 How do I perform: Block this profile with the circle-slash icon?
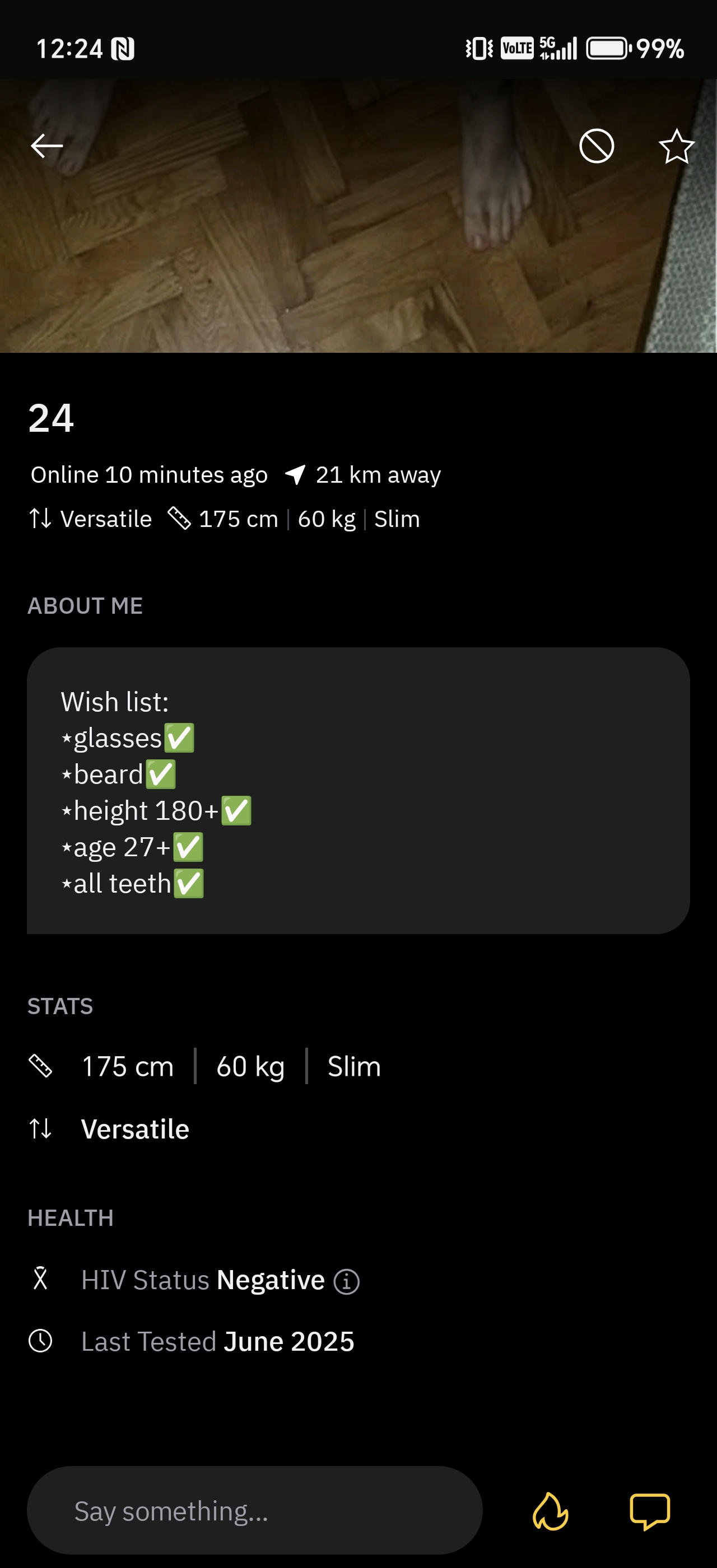pos(597,146)
